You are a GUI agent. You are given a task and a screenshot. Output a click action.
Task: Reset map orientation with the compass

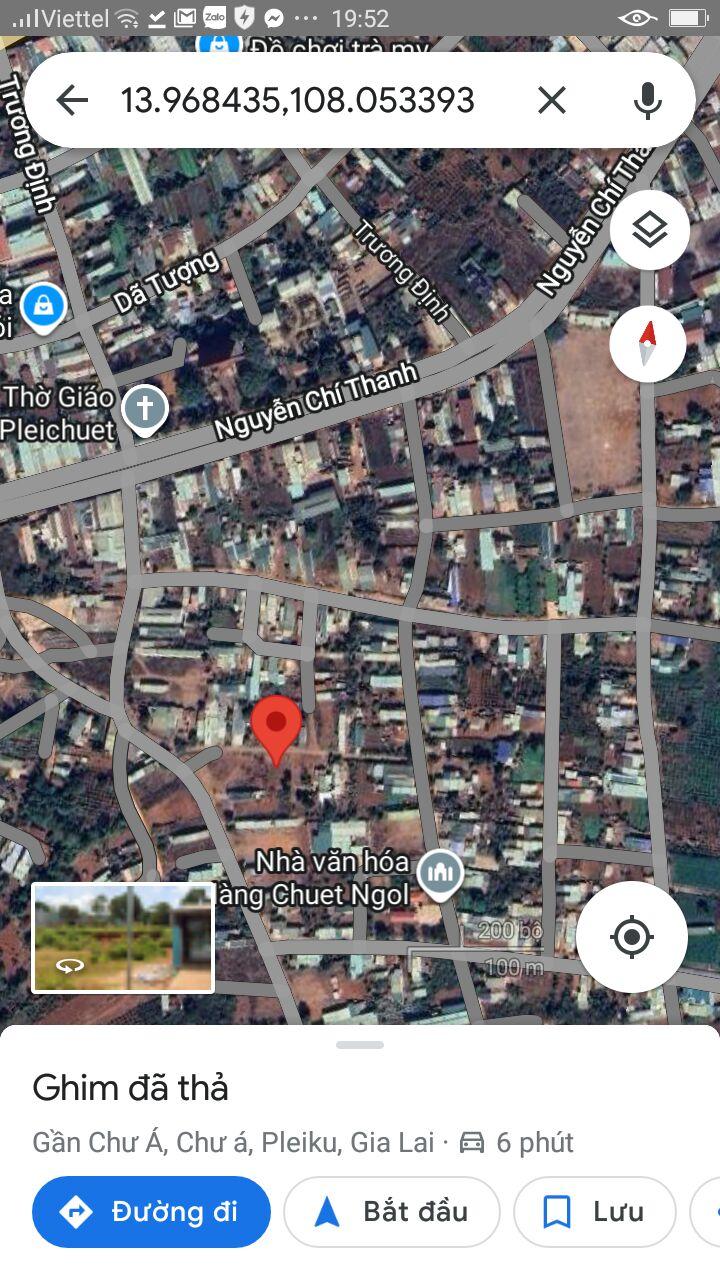click(648, 343)
